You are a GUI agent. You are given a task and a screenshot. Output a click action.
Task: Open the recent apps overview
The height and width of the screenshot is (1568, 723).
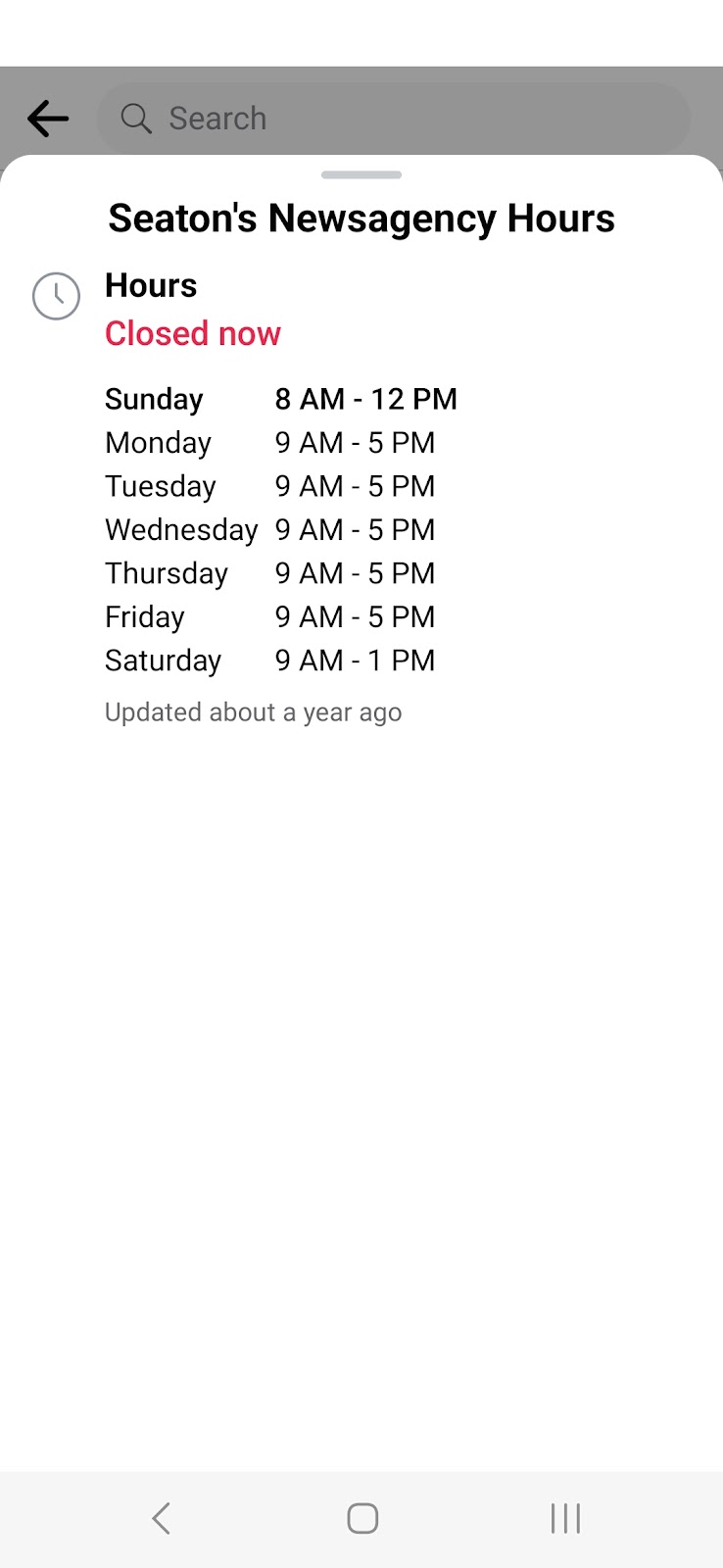pos(565,1518)
